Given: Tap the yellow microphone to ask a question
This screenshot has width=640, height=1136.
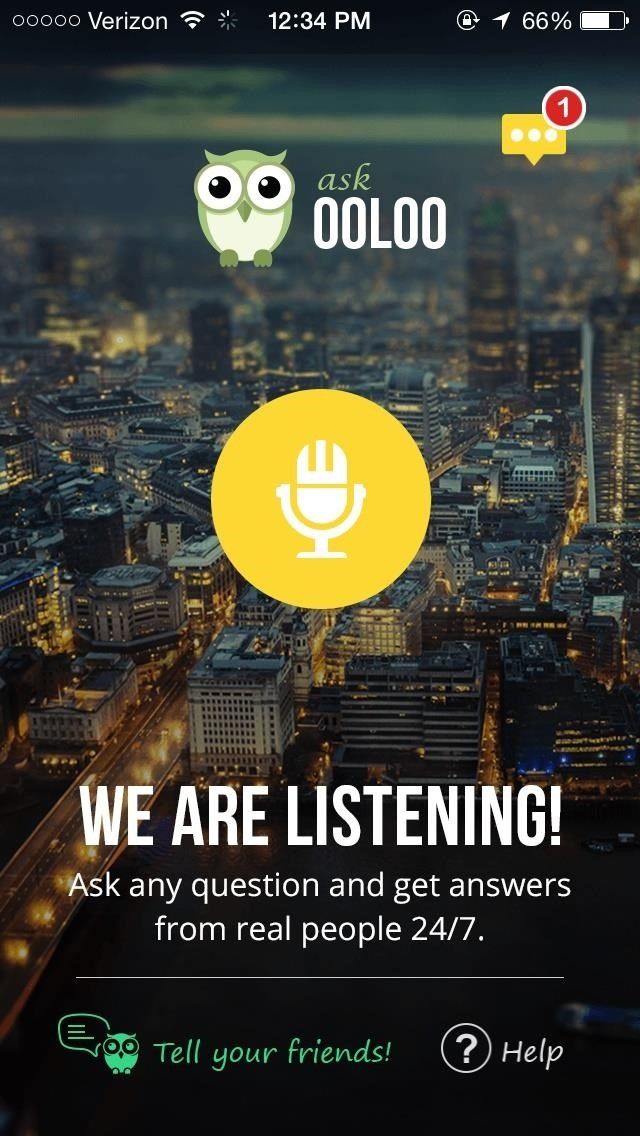Looking at the screenshot, I should 321,499.
